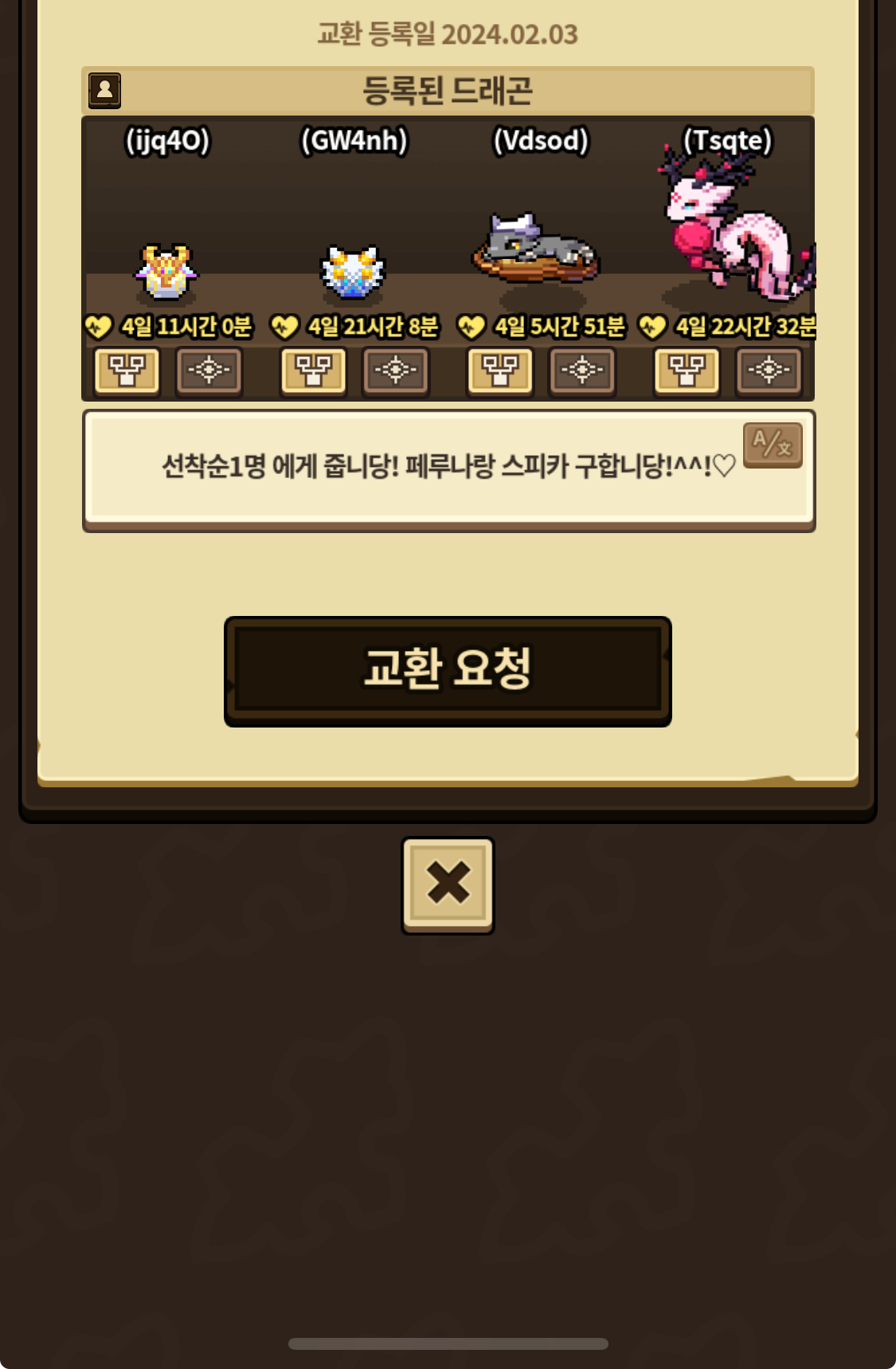Open family tree for dragon Vdsod

click(500, 371)
